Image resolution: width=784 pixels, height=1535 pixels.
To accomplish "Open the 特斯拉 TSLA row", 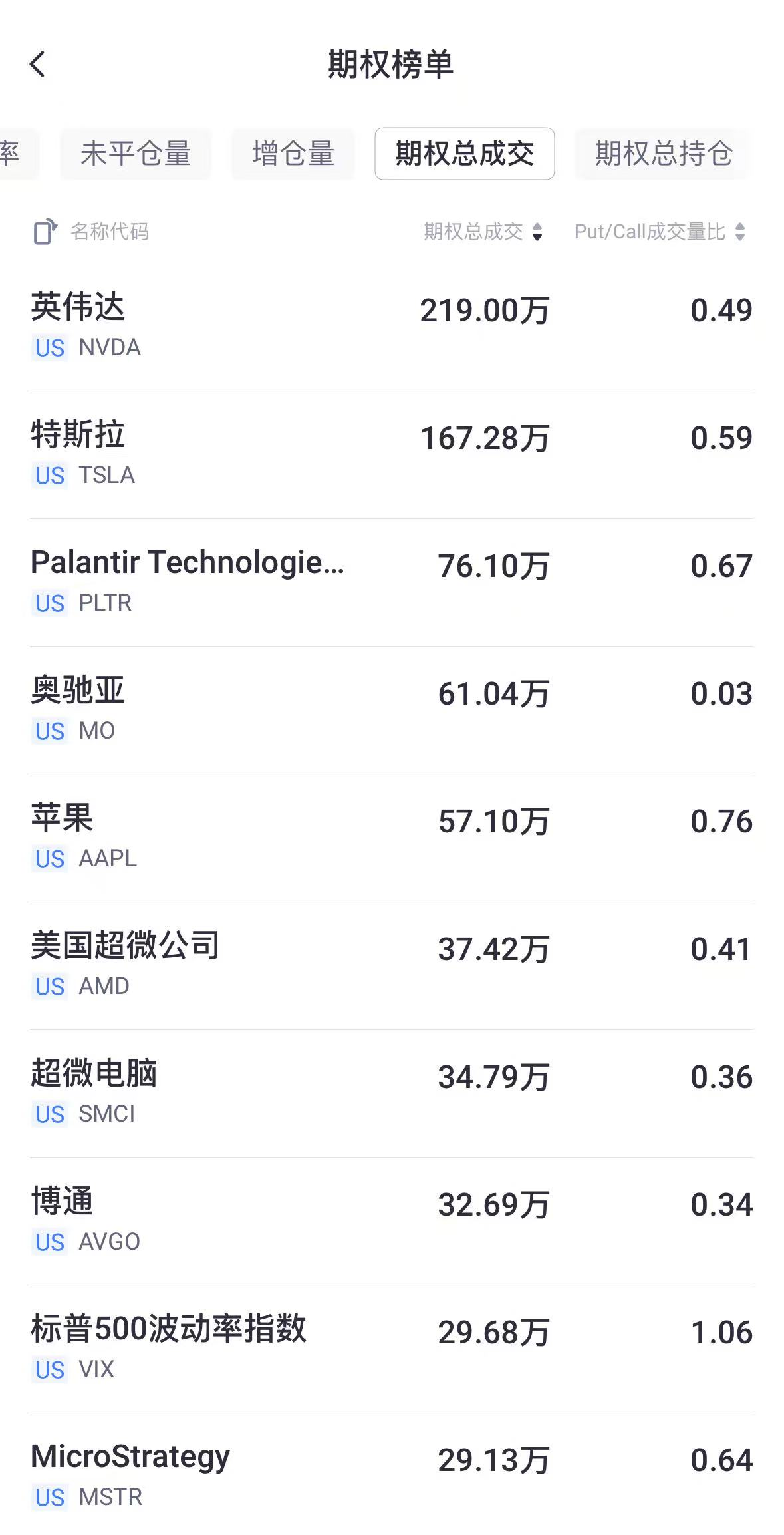I will point(392,454).
